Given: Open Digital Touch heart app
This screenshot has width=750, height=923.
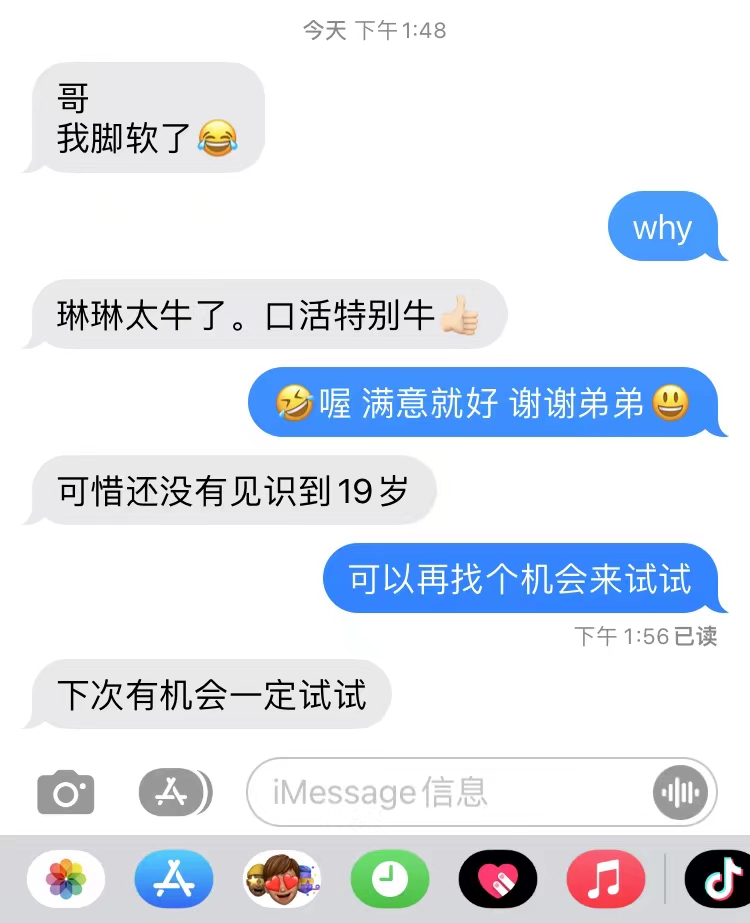Looking at the screenshot, I should tap(498, 880).
